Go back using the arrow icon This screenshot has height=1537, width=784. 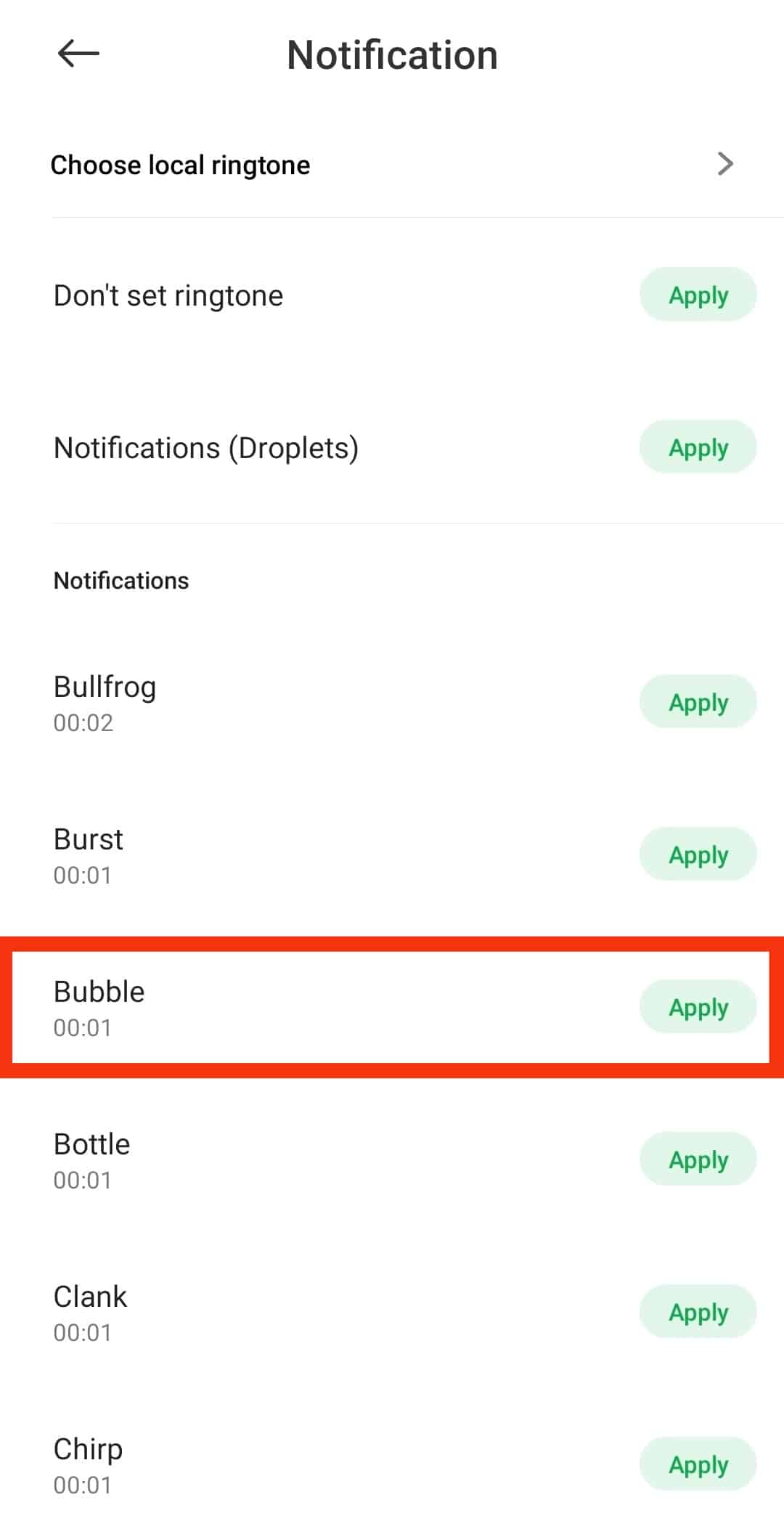click(78, 54)
